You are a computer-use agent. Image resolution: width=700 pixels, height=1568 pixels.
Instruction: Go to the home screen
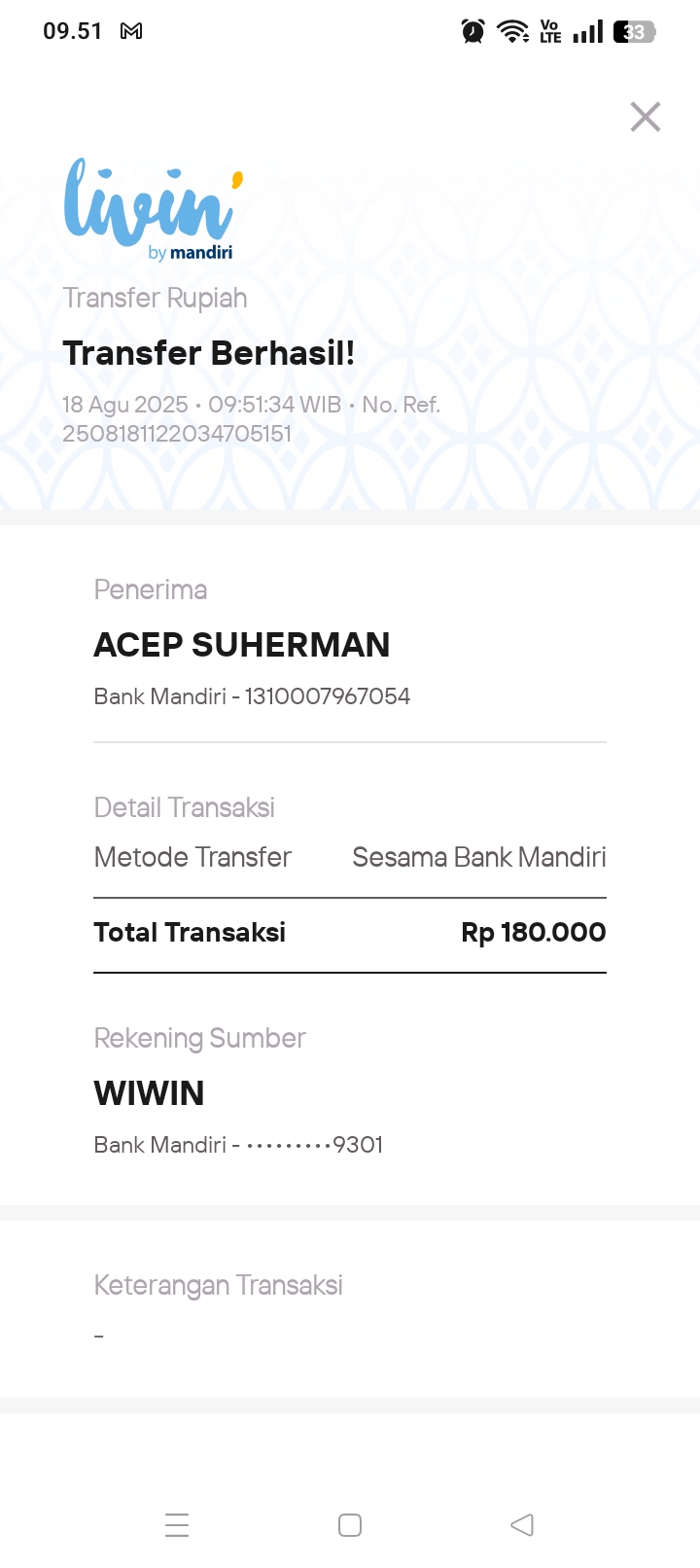350,1524
